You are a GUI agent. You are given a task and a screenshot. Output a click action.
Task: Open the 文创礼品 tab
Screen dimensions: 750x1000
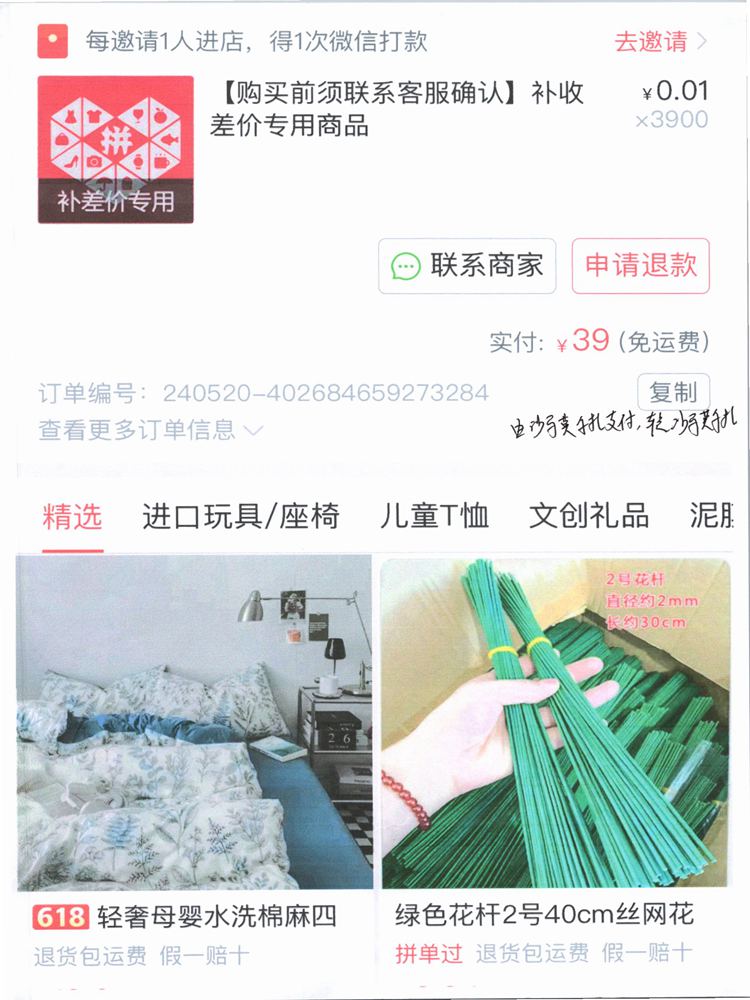pyautogui.click(x=589, y=517)
